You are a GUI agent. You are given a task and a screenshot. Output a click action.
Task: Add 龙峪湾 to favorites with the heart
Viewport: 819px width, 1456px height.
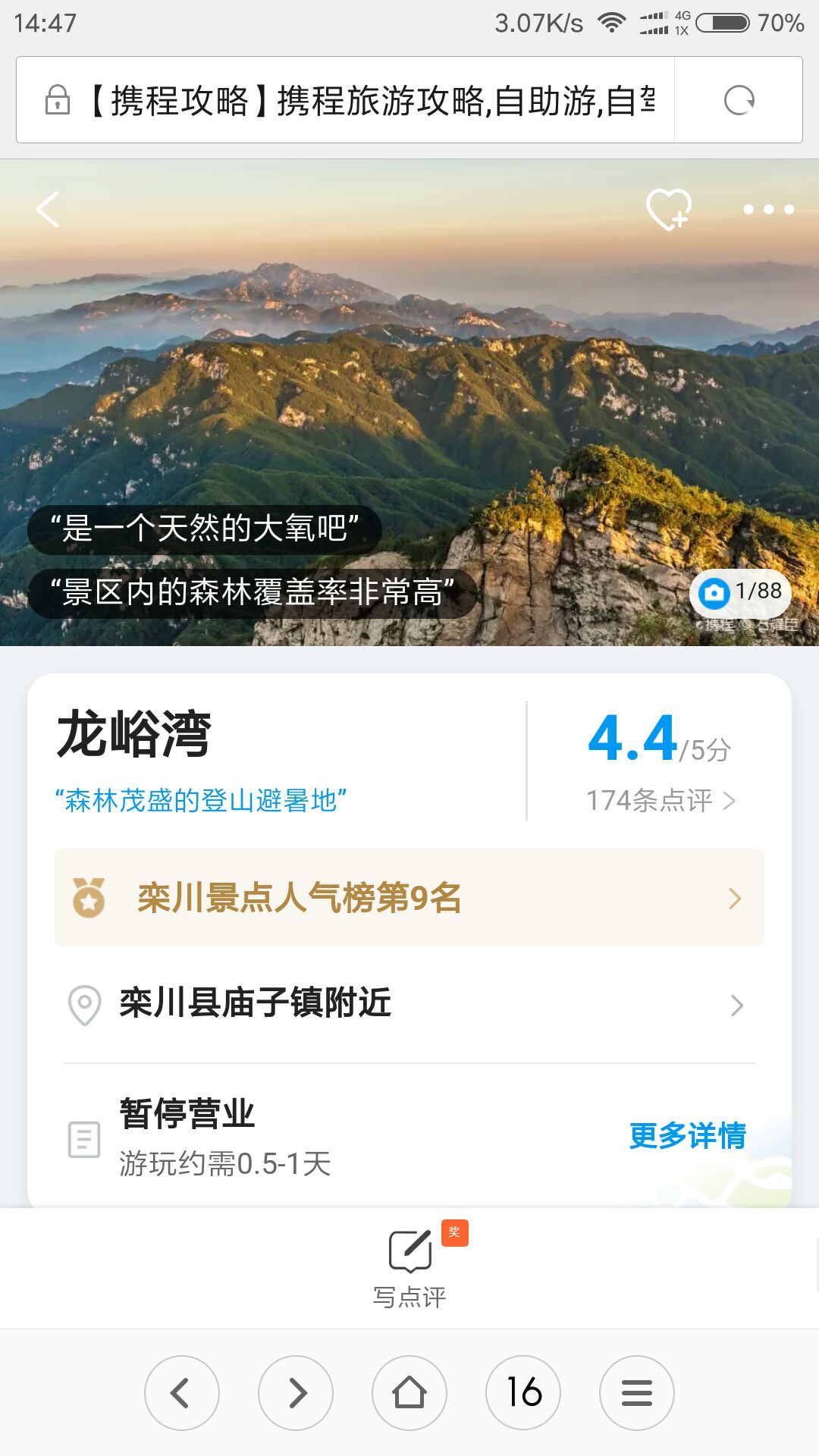[x=668, y=209]
